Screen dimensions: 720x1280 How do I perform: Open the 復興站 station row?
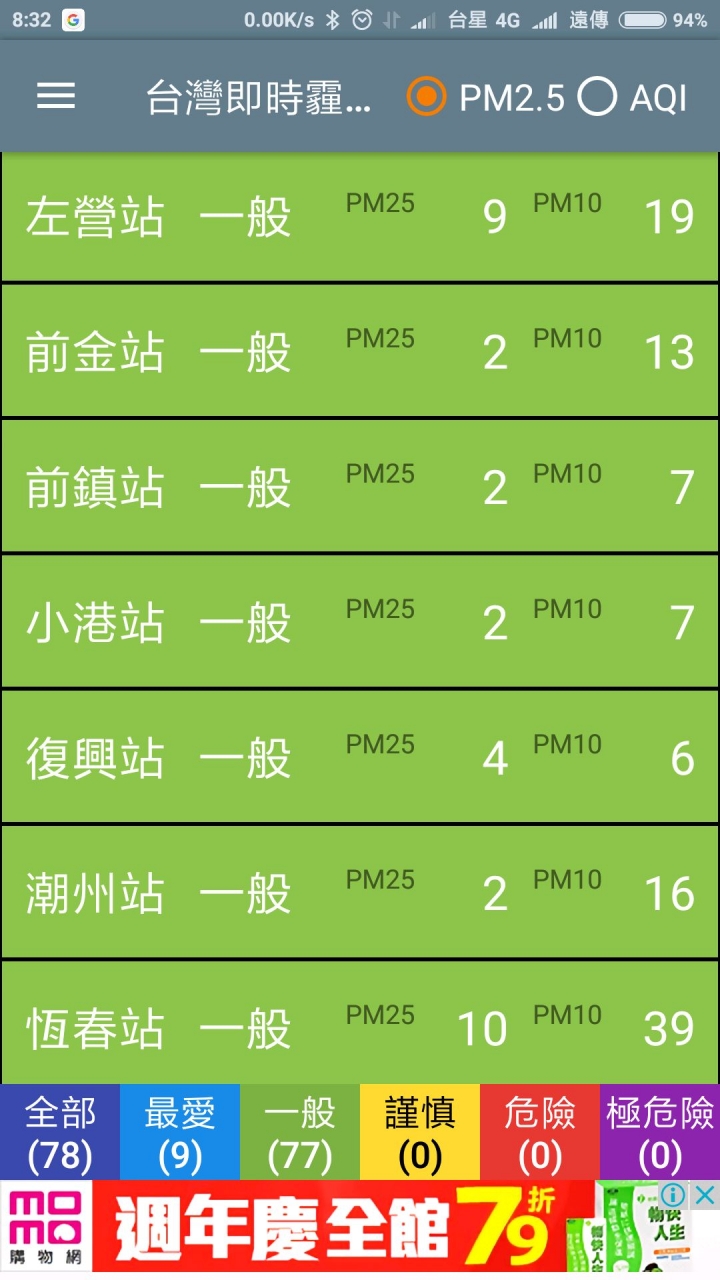360,758
